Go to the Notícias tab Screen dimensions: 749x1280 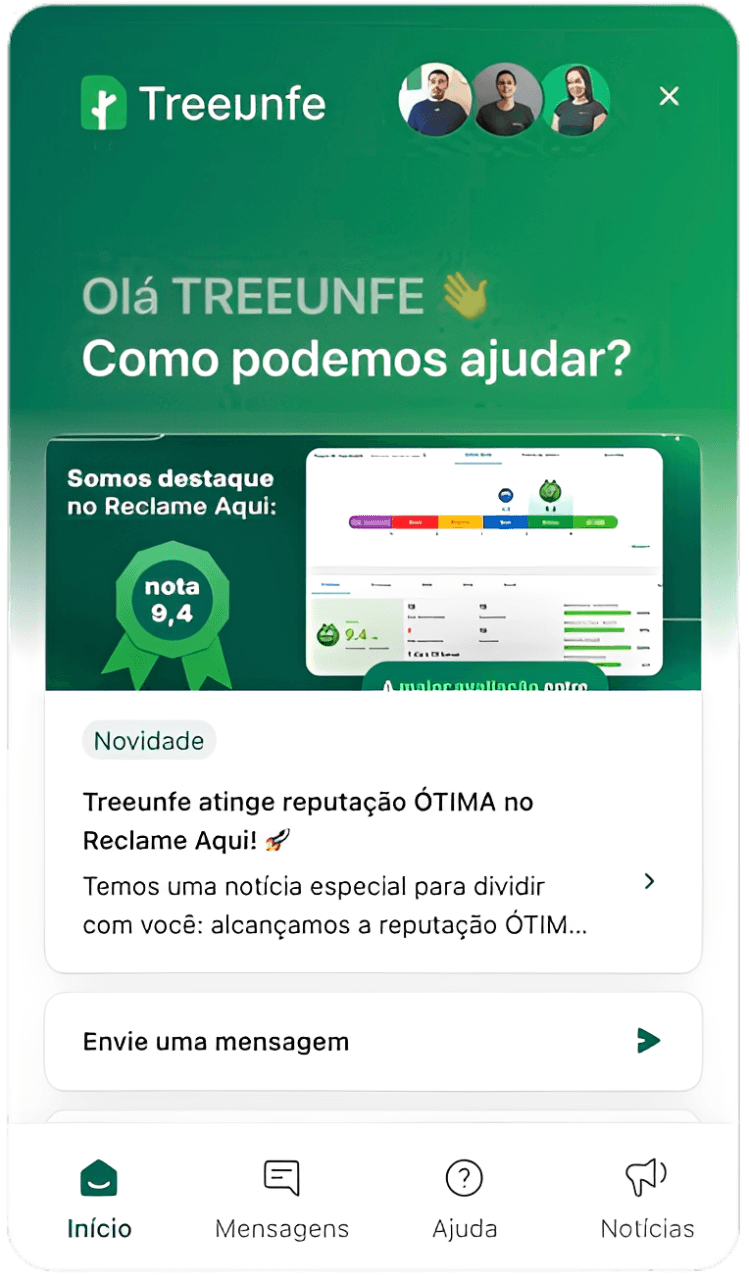[x=647, y=1198]
